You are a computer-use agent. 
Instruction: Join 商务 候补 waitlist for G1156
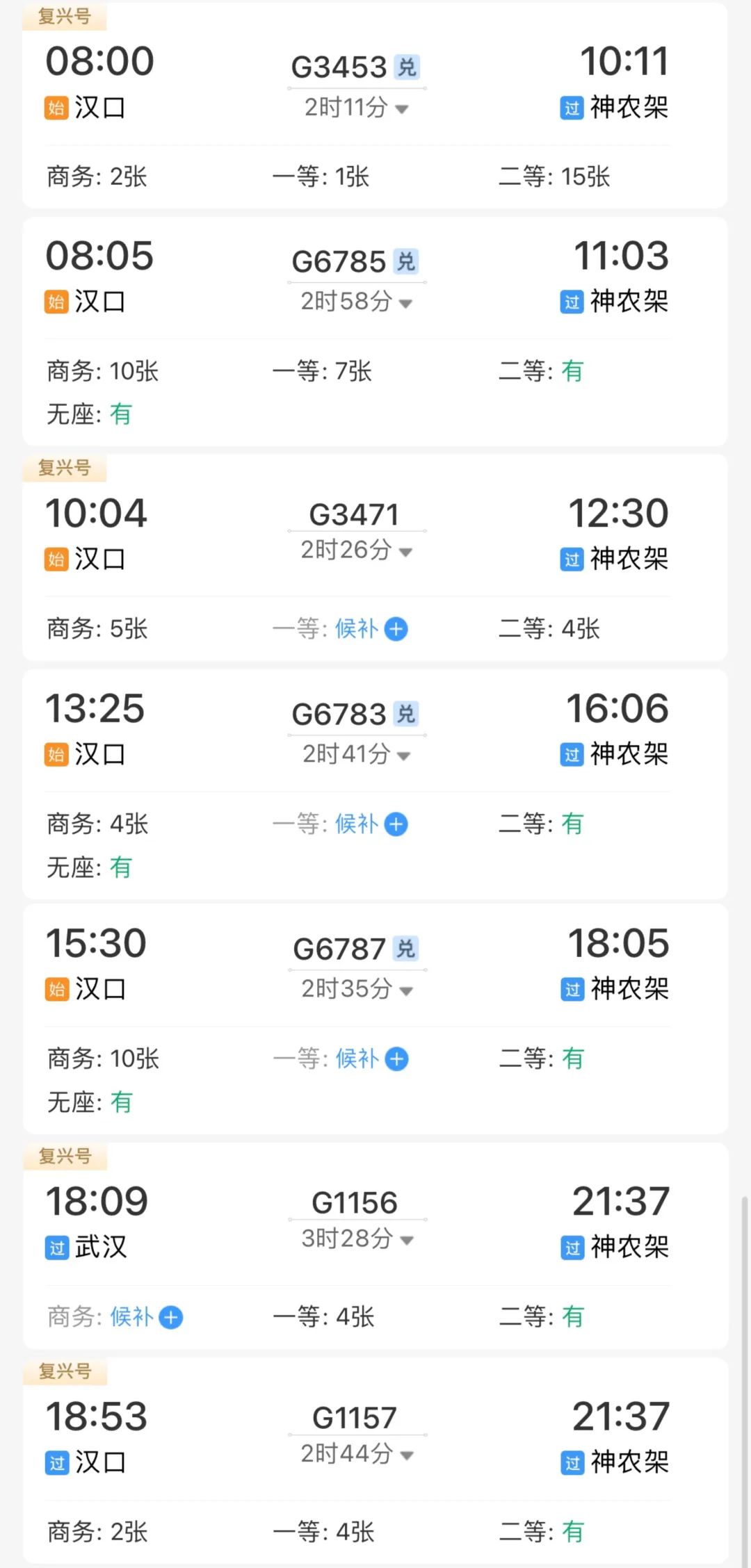tap(170, 1317)
